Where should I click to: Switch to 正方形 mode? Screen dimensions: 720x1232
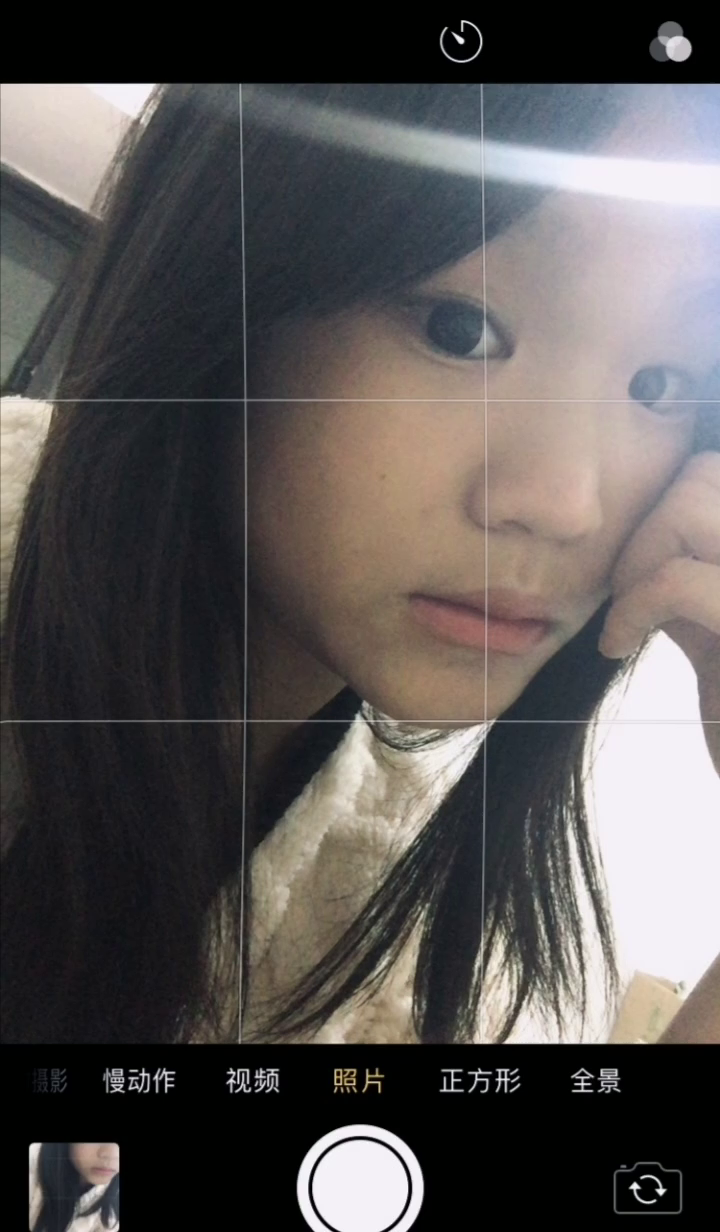[x=480, y=1081]
